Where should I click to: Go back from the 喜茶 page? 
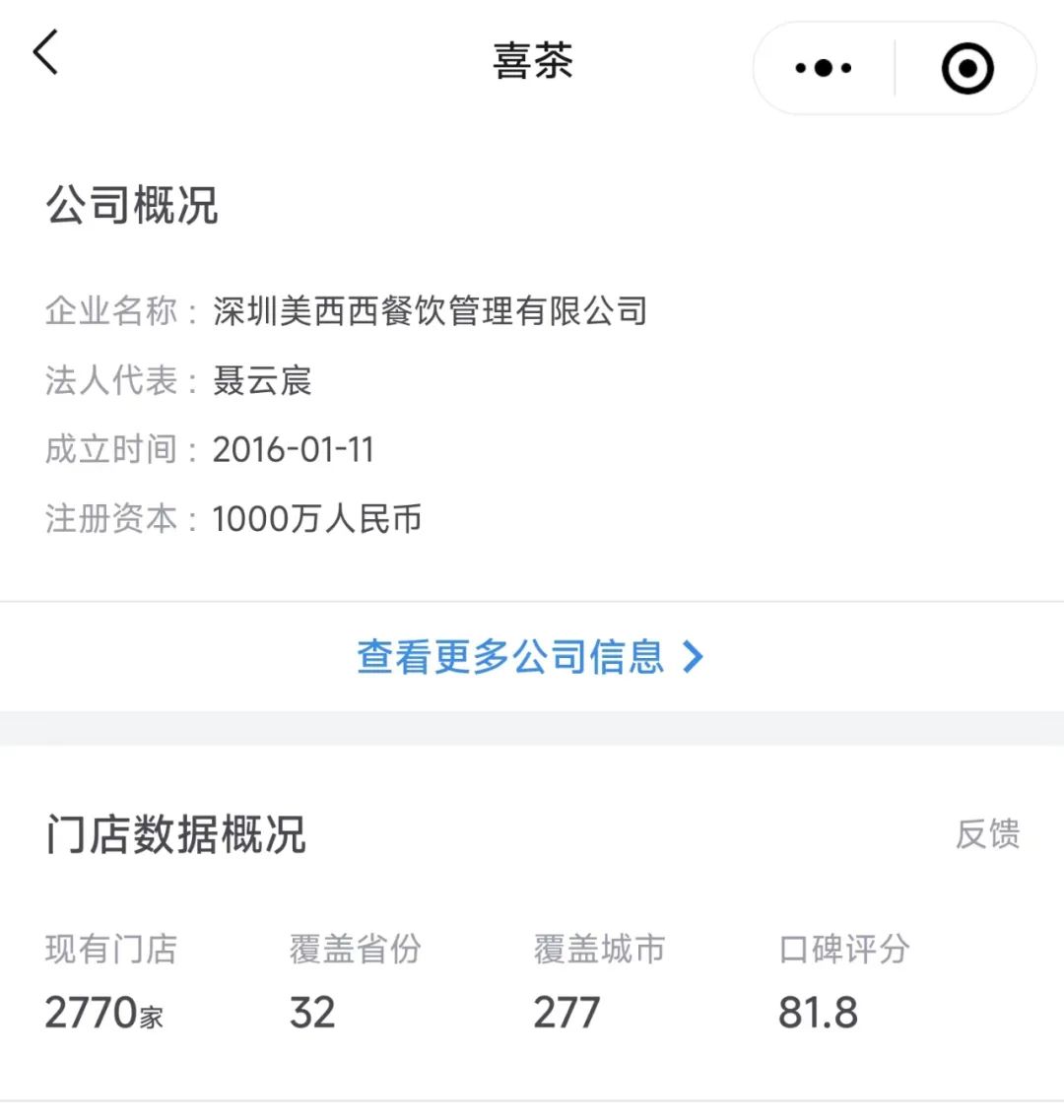tap(46, 53)
